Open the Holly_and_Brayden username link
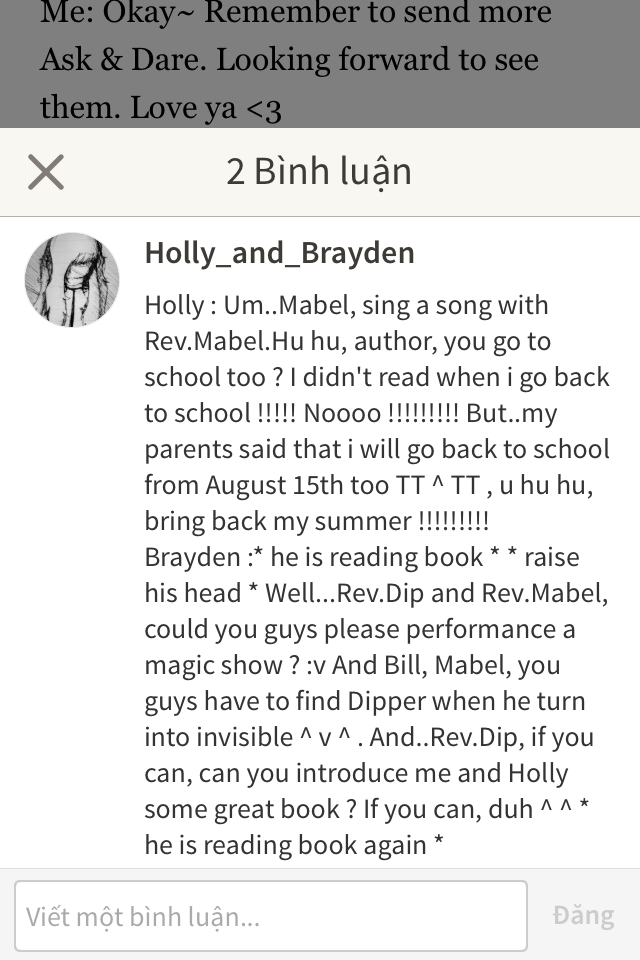 (279, 253)
